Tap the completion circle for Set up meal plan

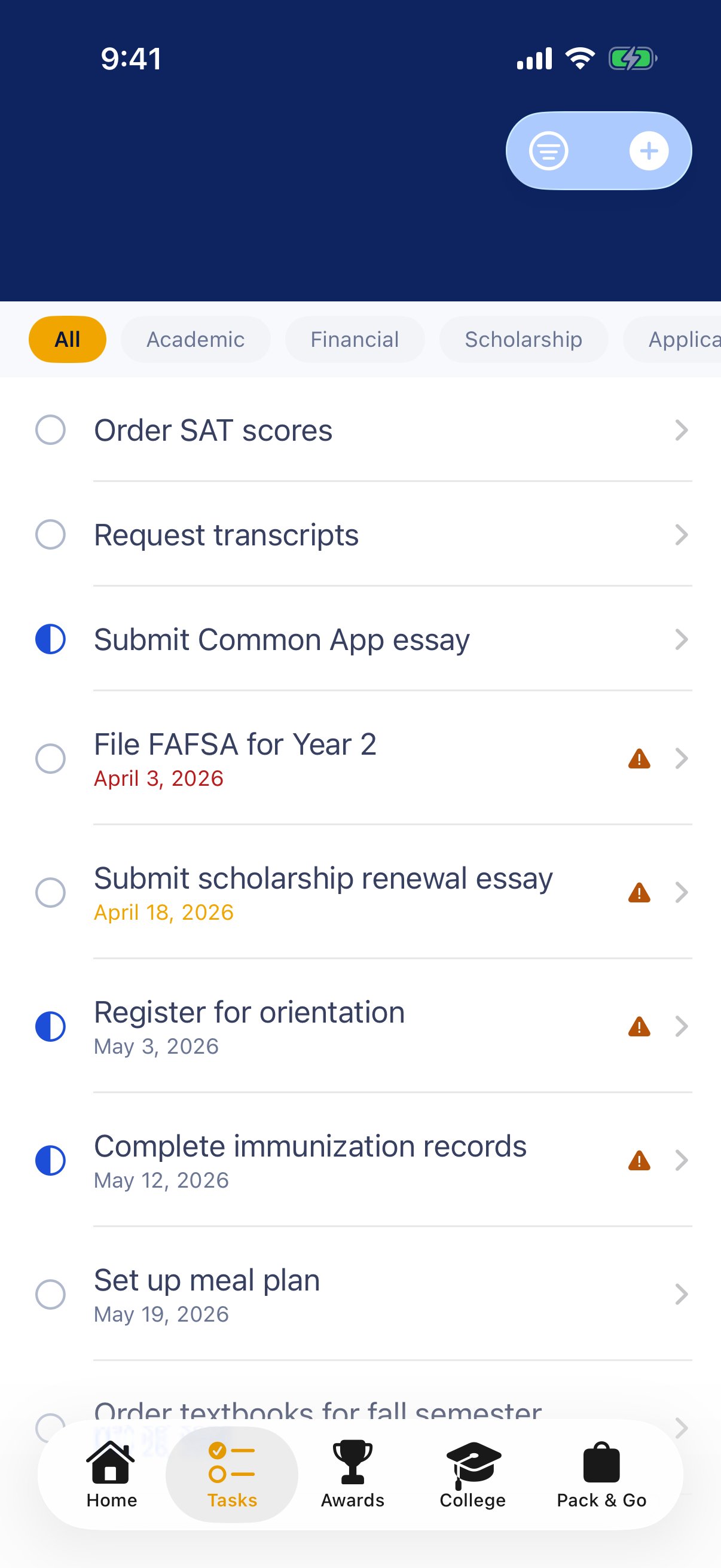coord(50,1294)
